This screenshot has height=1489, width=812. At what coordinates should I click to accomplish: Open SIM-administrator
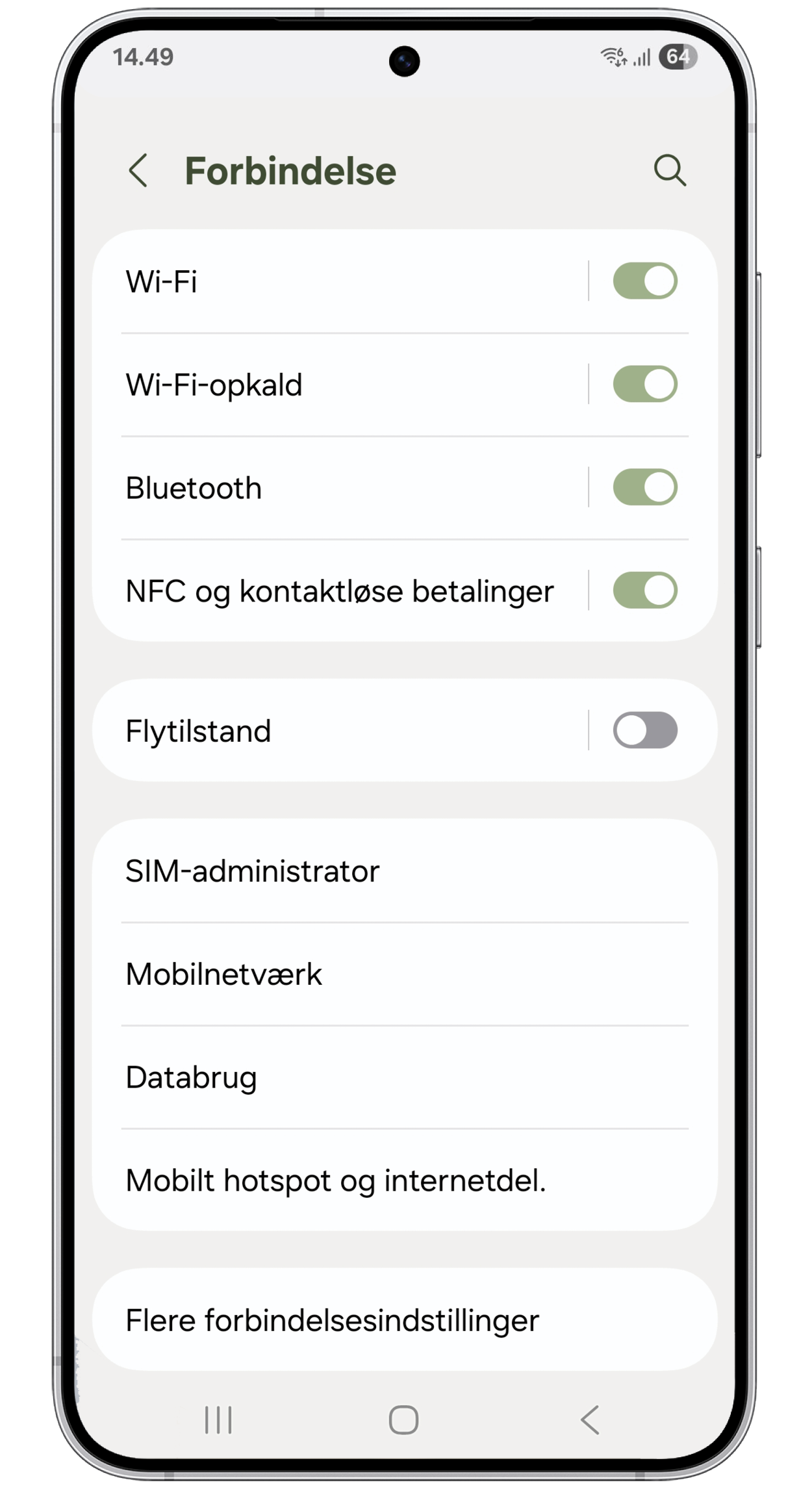click(404, 871)
